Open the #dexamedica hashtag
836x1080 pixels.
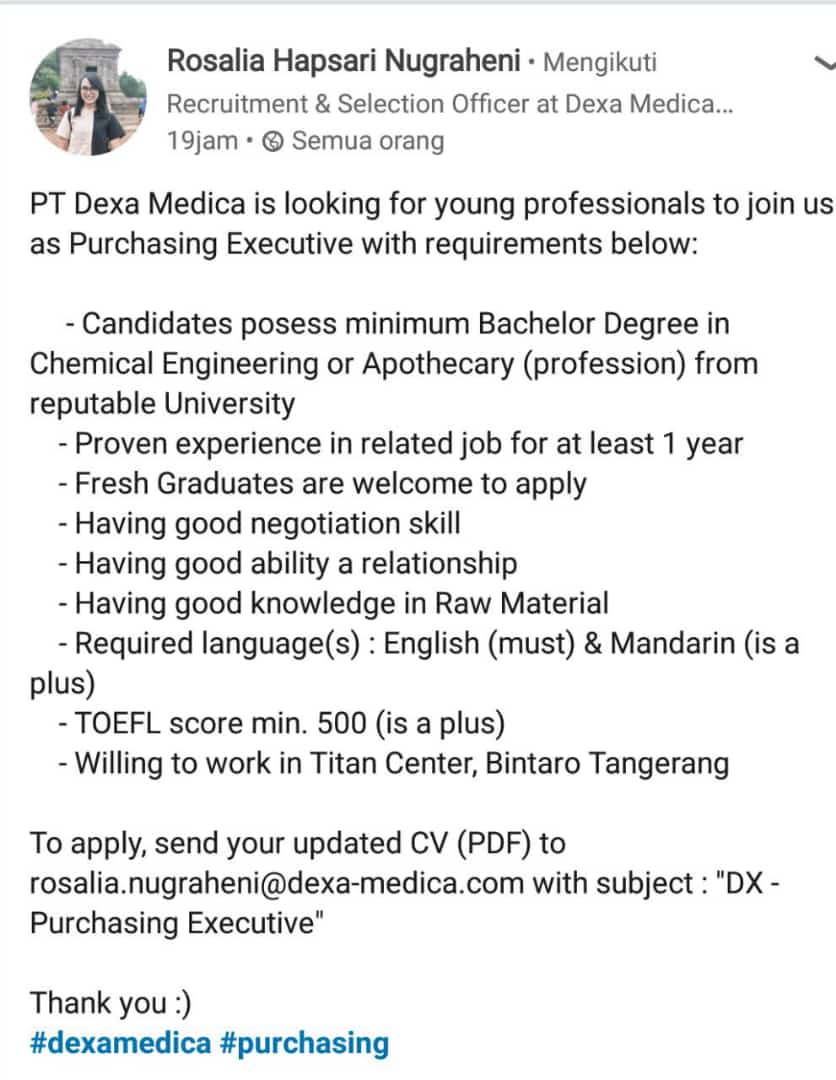point(120,1043)
